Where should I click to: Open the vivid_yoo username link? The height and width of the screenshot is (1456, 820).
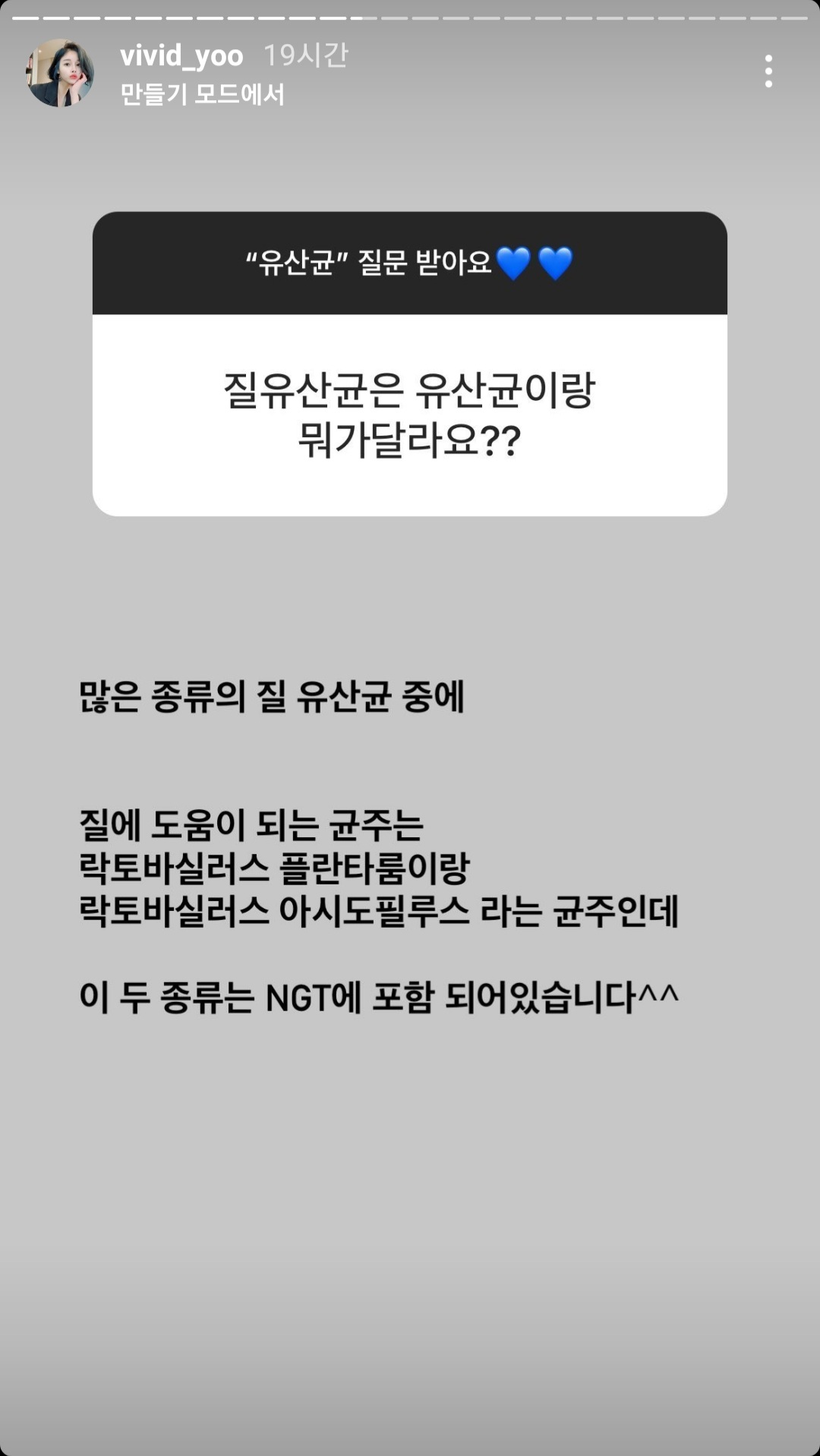181,55
